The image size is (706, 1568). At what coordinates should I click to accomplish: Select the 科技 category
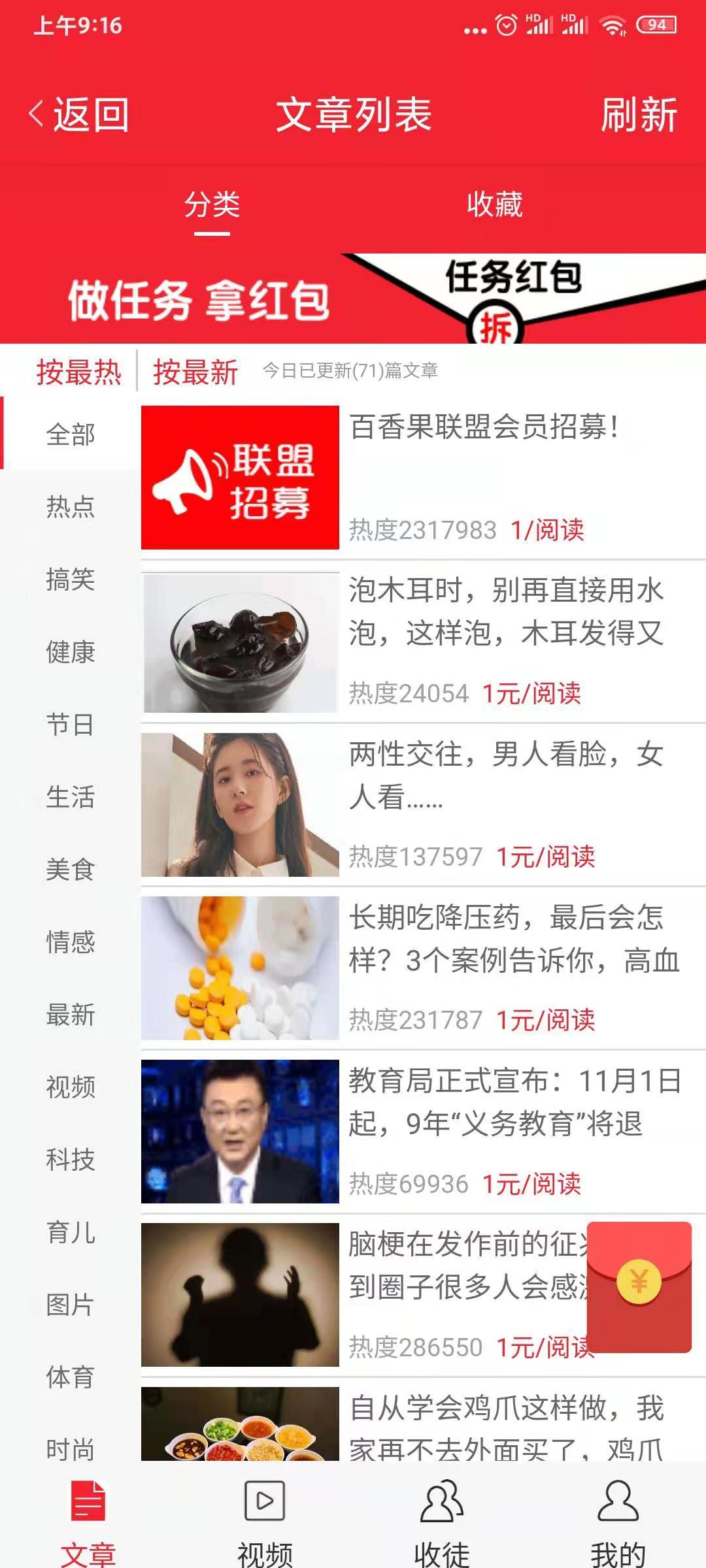(71, 1160)
